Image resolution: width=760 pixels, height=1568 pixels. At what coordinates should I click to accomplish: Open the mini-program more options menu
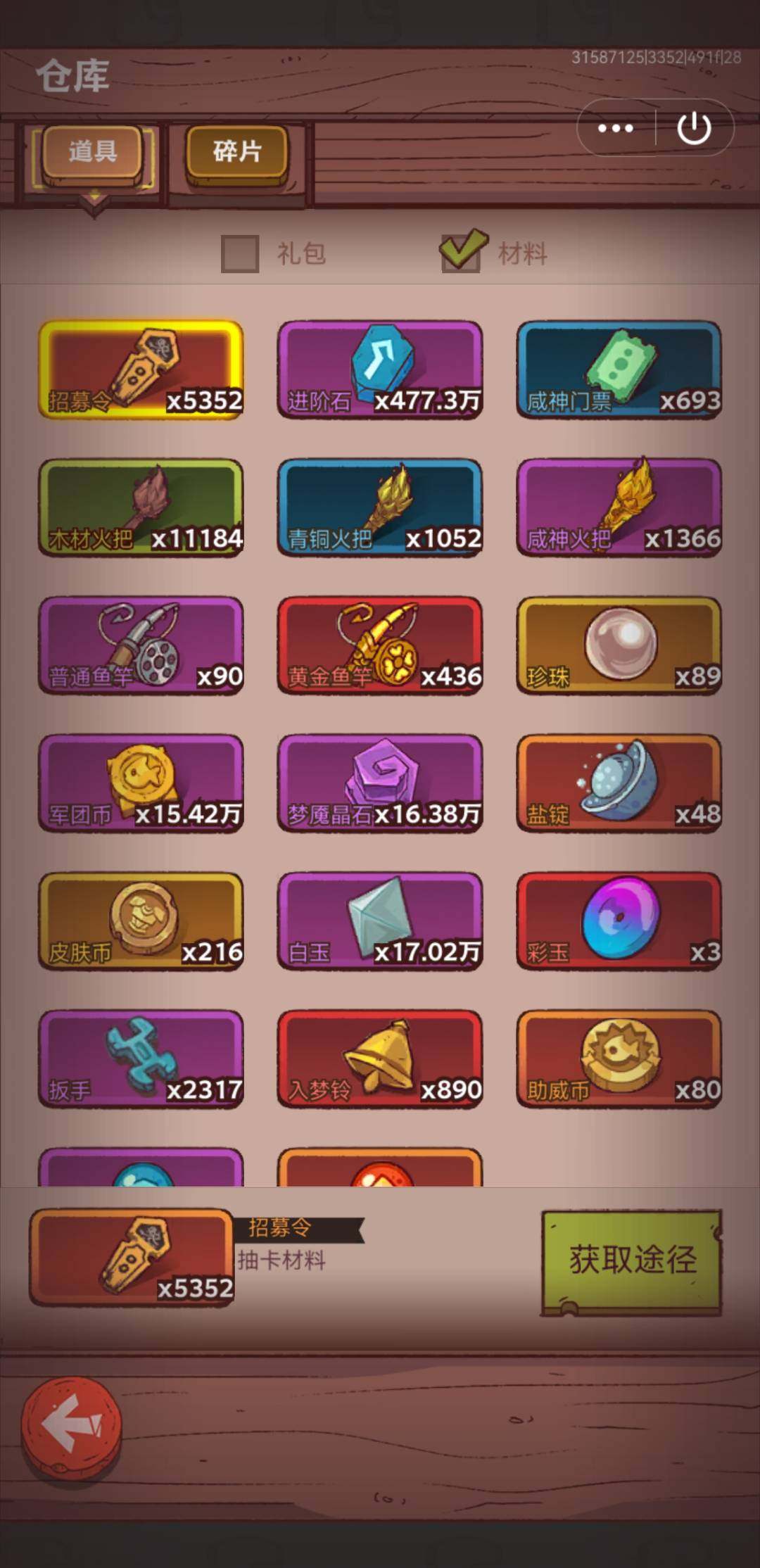pos(616,128)
